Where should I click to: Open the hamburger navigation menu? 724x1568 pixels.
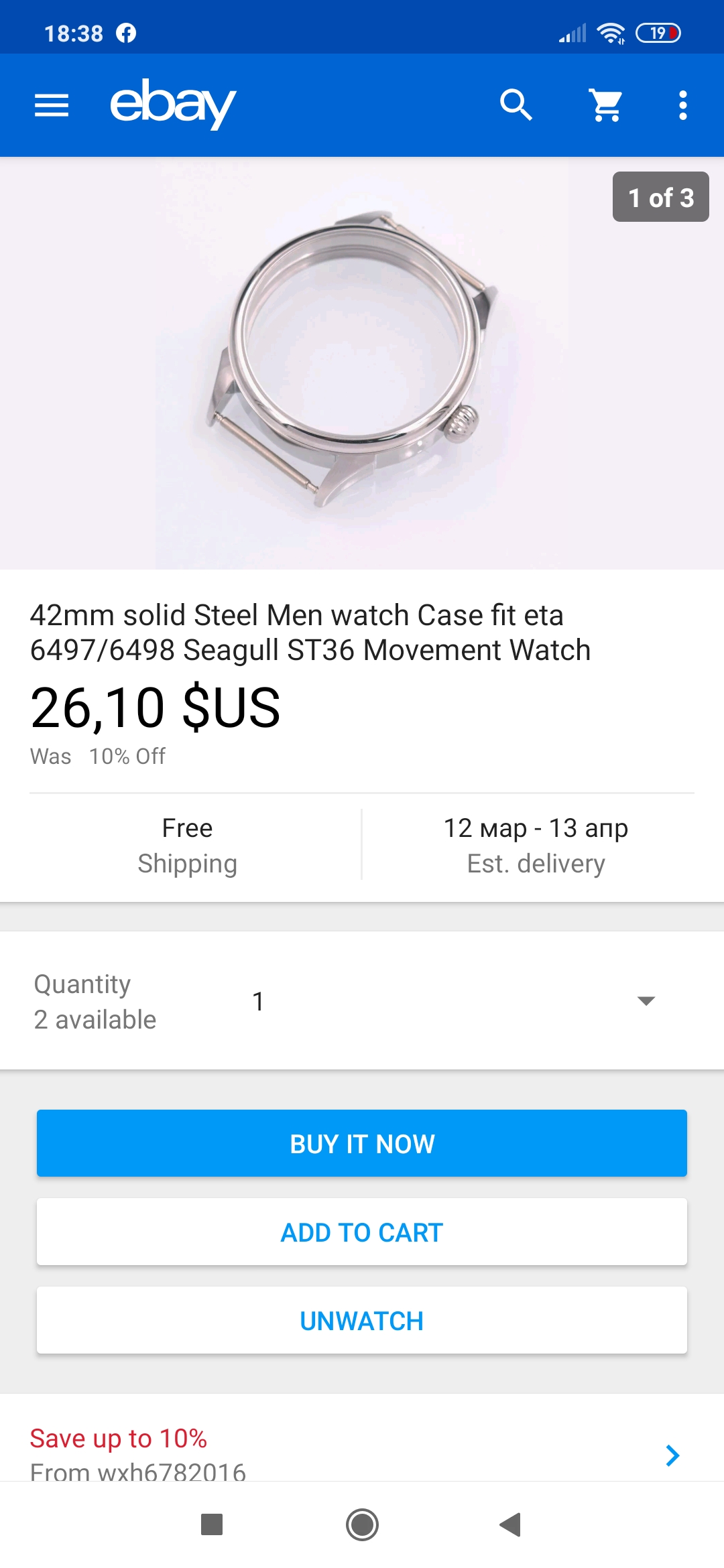pyautogui.click(x=52, y=105)
